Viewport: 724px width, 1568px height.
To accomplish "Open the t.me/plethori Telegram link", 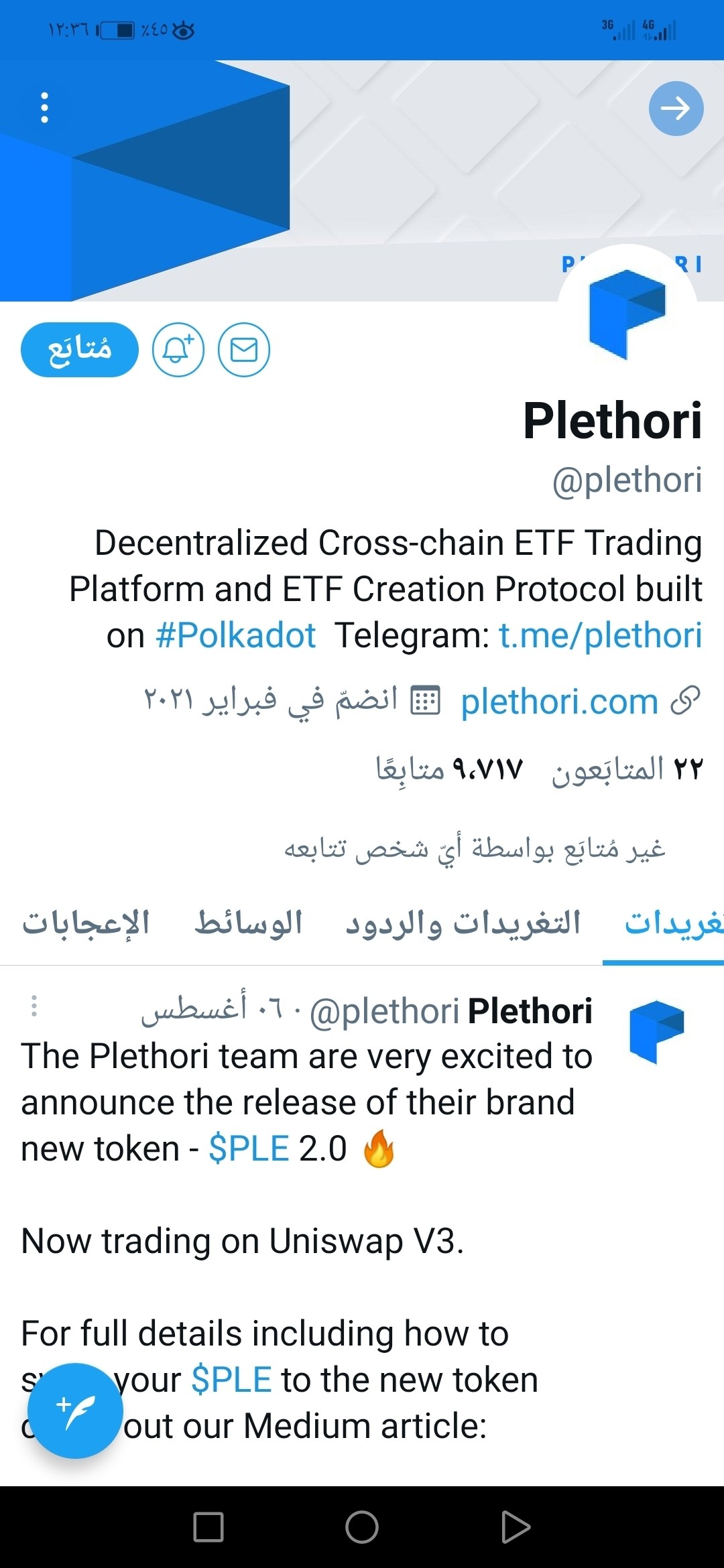I will coord(600,635).
